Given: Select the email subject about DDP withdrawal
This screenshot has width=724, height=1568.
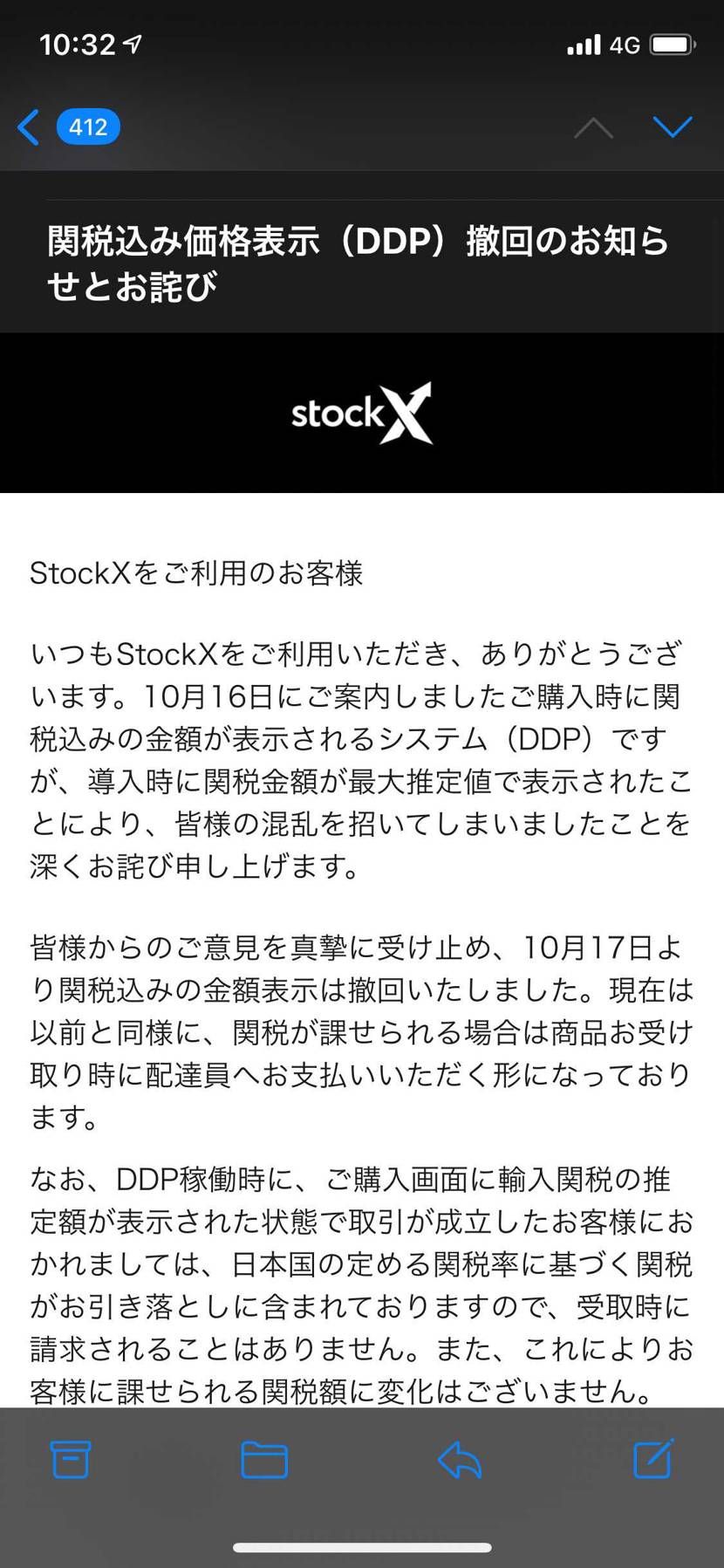Looking at the screenshot, I should pos(359,262).
